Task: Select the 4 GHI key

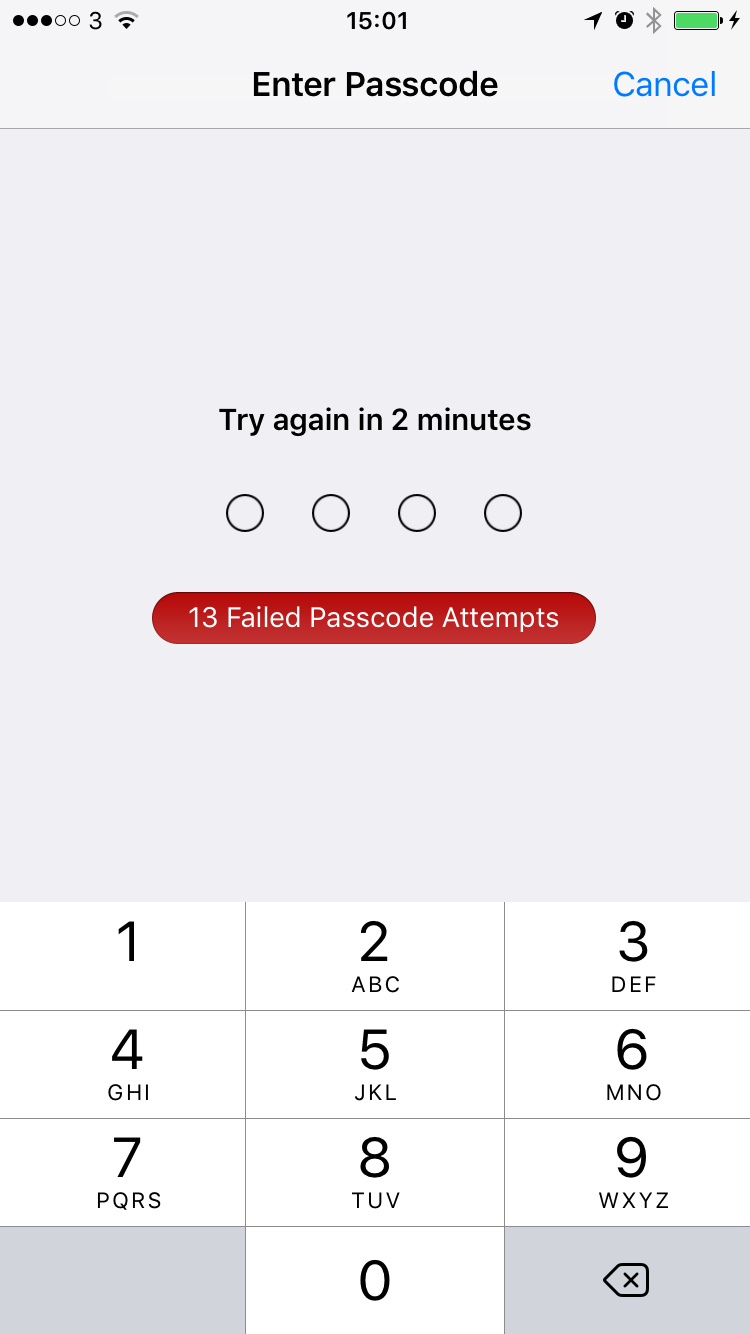Action: (x=123, y=1064)
